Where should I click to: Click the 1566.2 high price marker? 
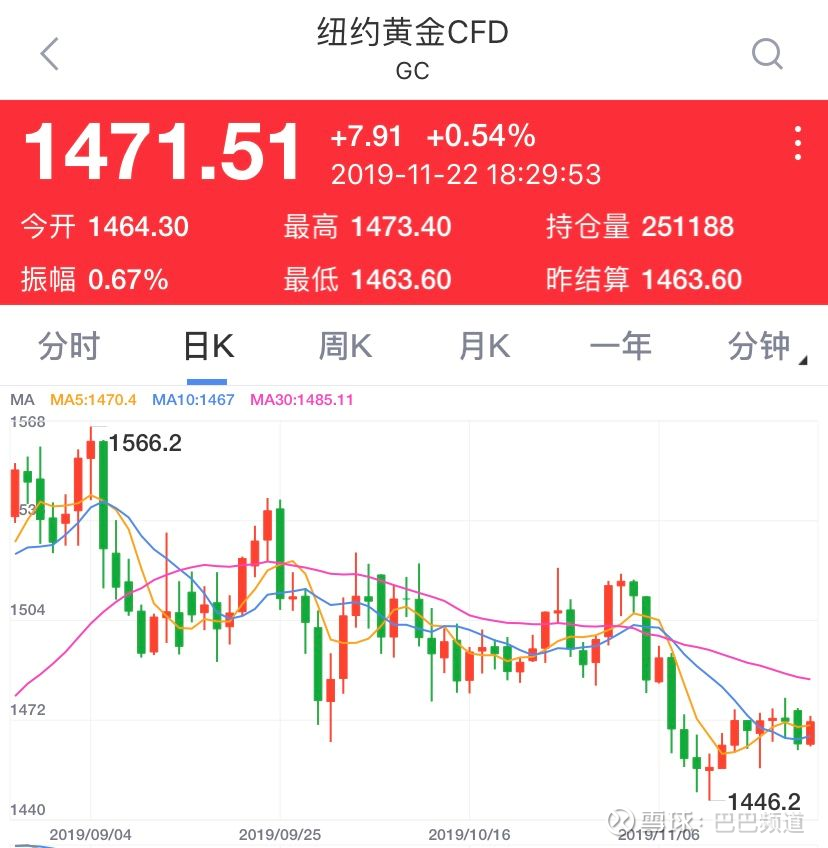[146, 443]
